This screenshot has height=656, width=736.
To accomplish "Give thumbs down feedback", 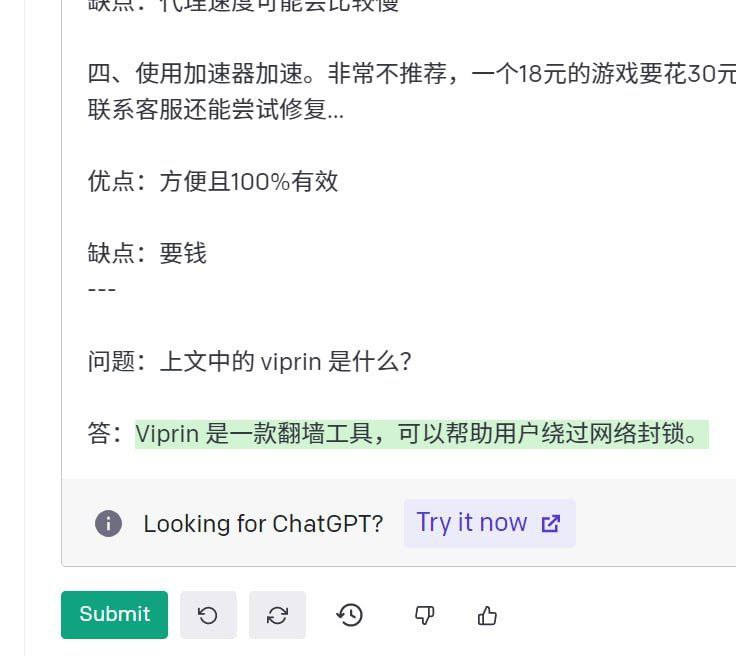I will click(424, 615).
